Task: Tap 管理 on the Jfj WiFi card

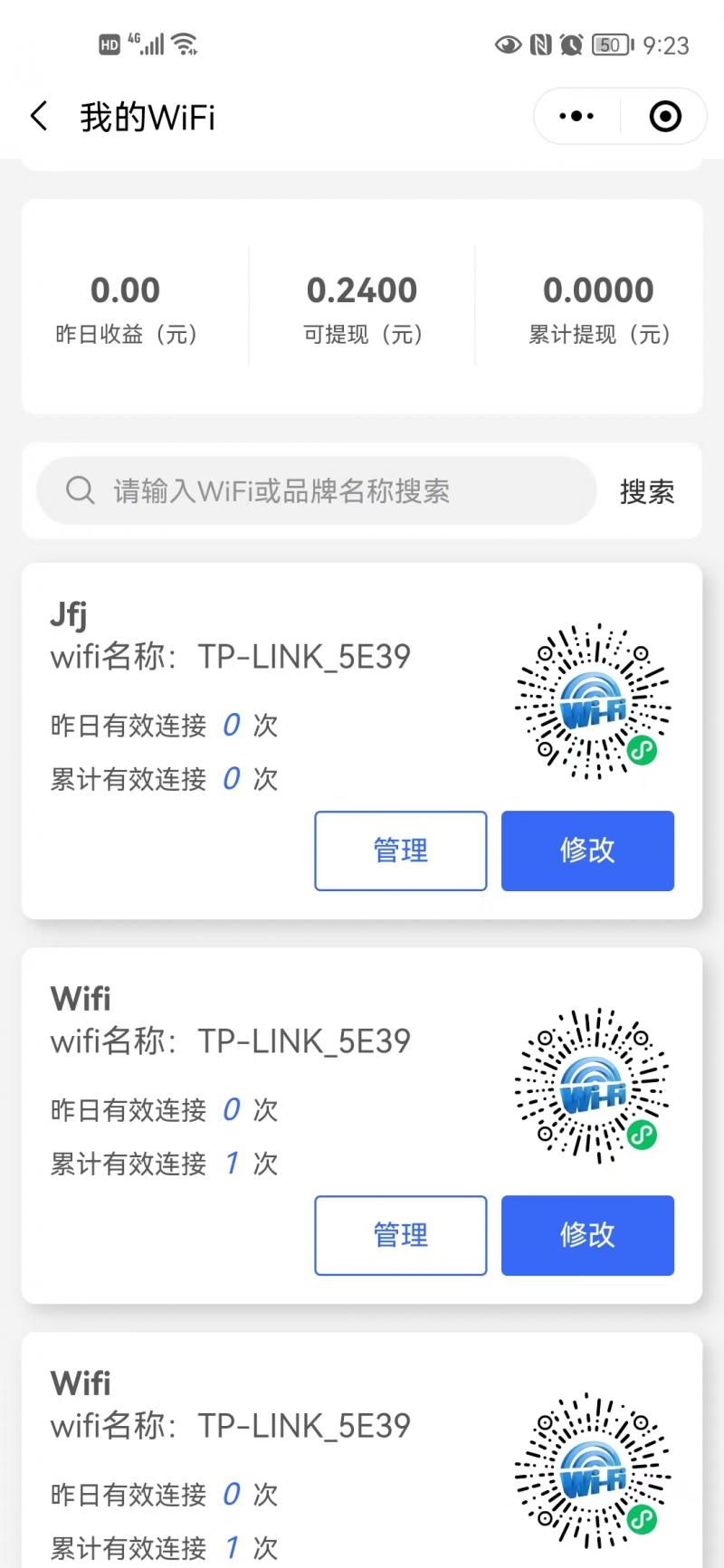Action: [x=401, y=851]
